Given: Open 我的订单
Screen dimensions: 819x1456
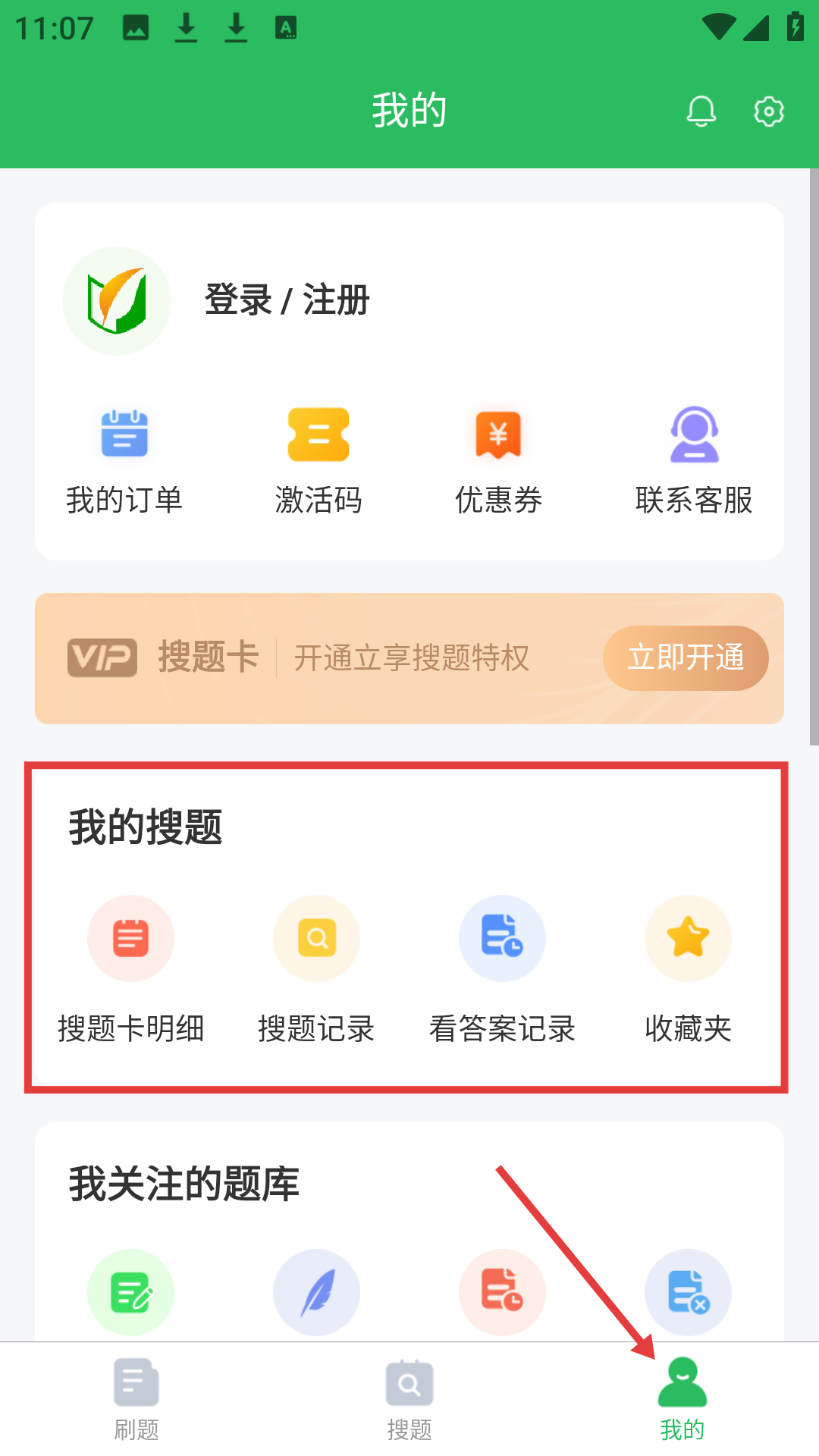Looking at the screenshot, I should pyautogui.click(x=124, y=459).
